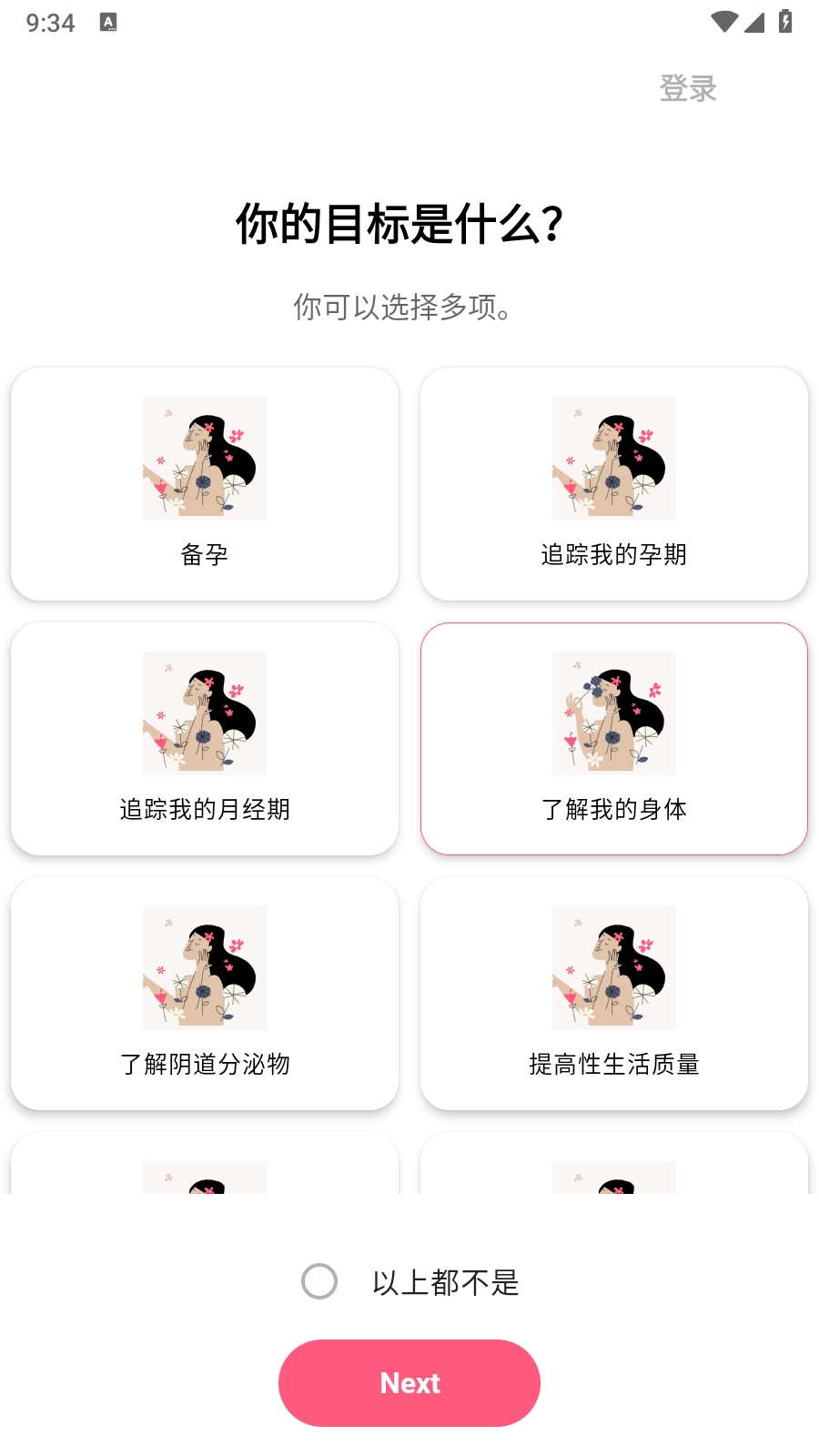
Task: Tap the illustration on the 提高性生活质量 card
Action: [613, 968]
